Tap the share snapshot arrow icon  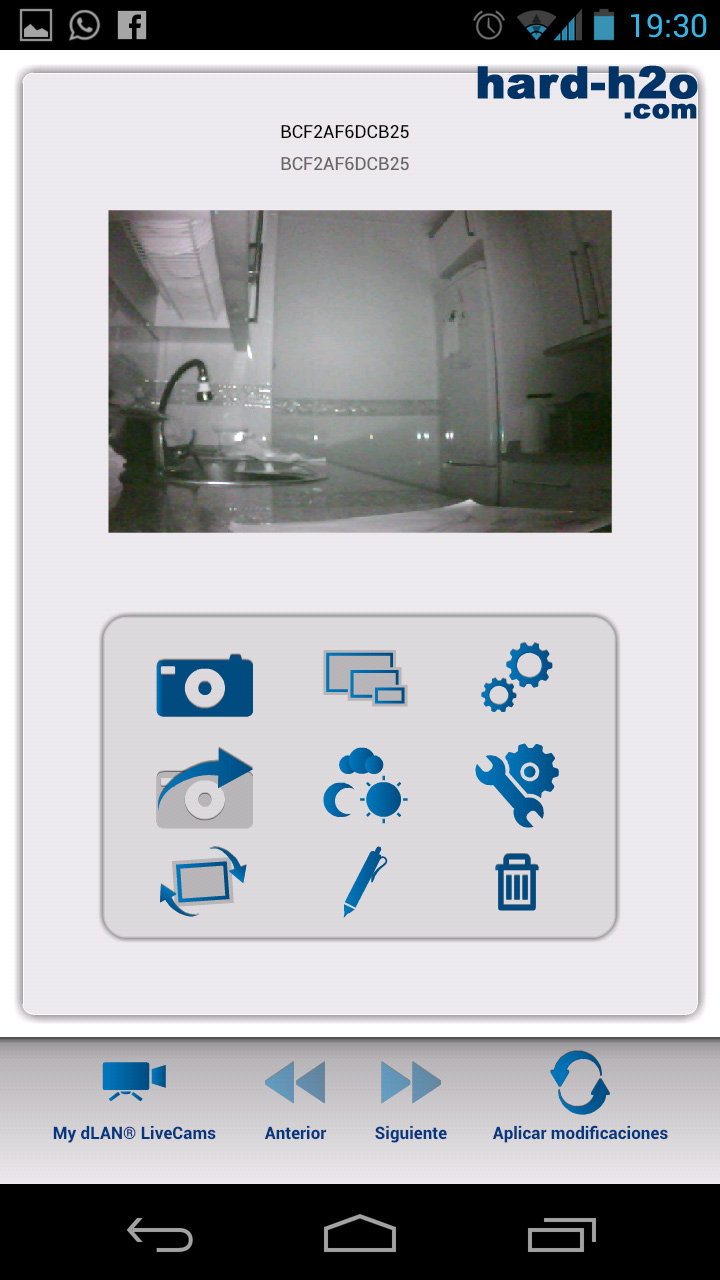click(x=205, y=788)
